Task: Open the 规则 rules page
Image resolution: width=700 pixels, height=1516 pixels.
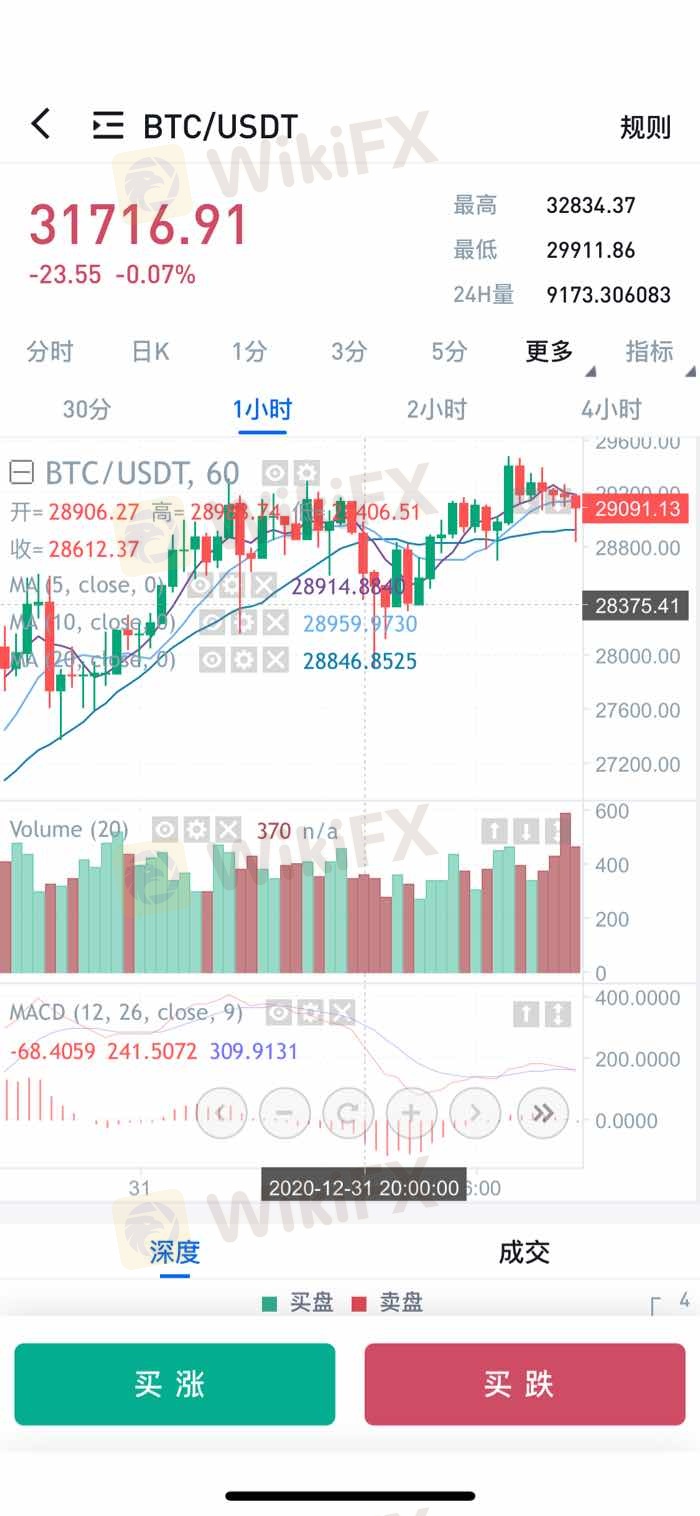Action: (x=645, y=127)
